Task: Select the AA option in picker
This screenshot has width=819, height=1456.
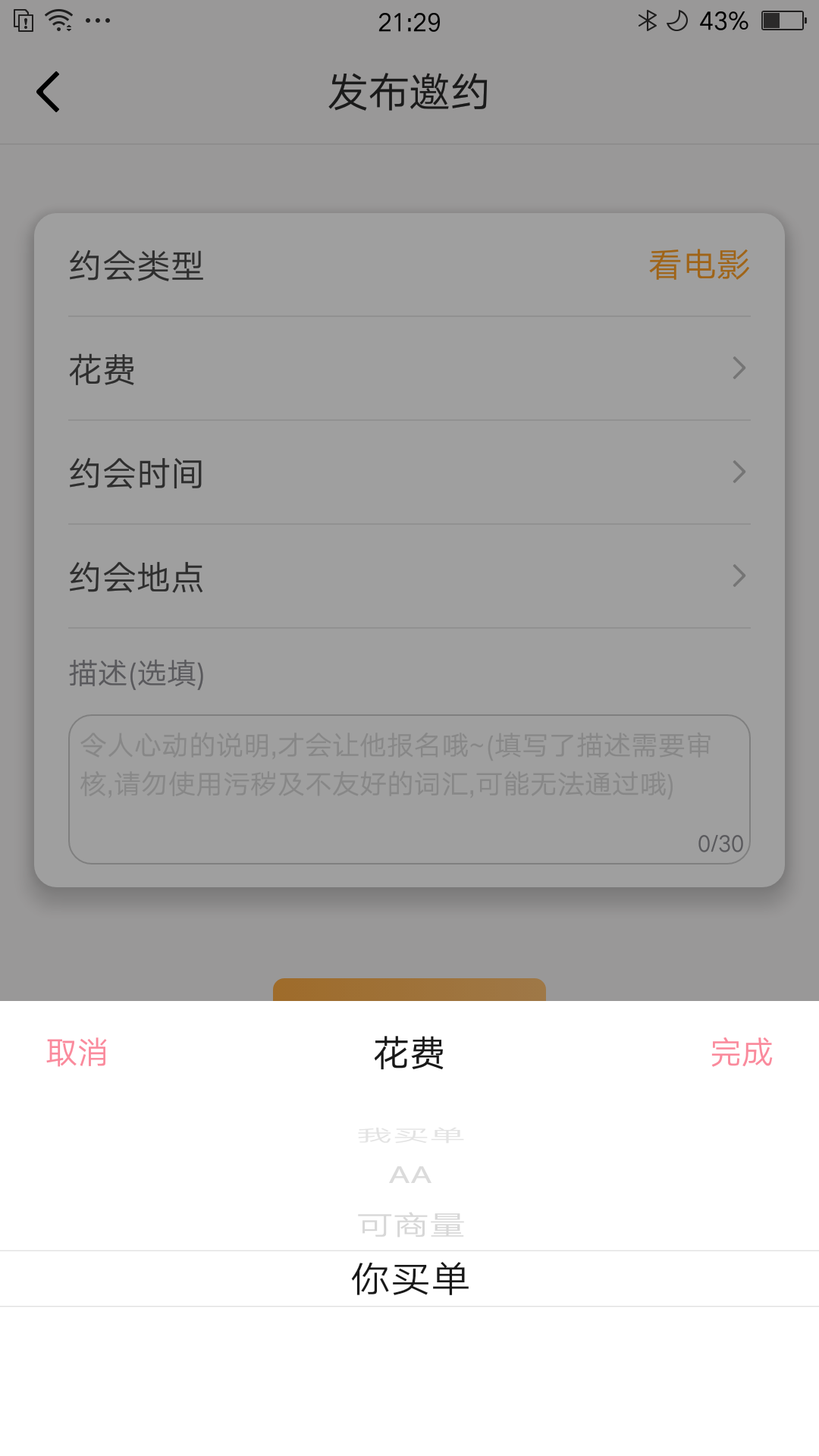Action: [x=410, y=1175]
